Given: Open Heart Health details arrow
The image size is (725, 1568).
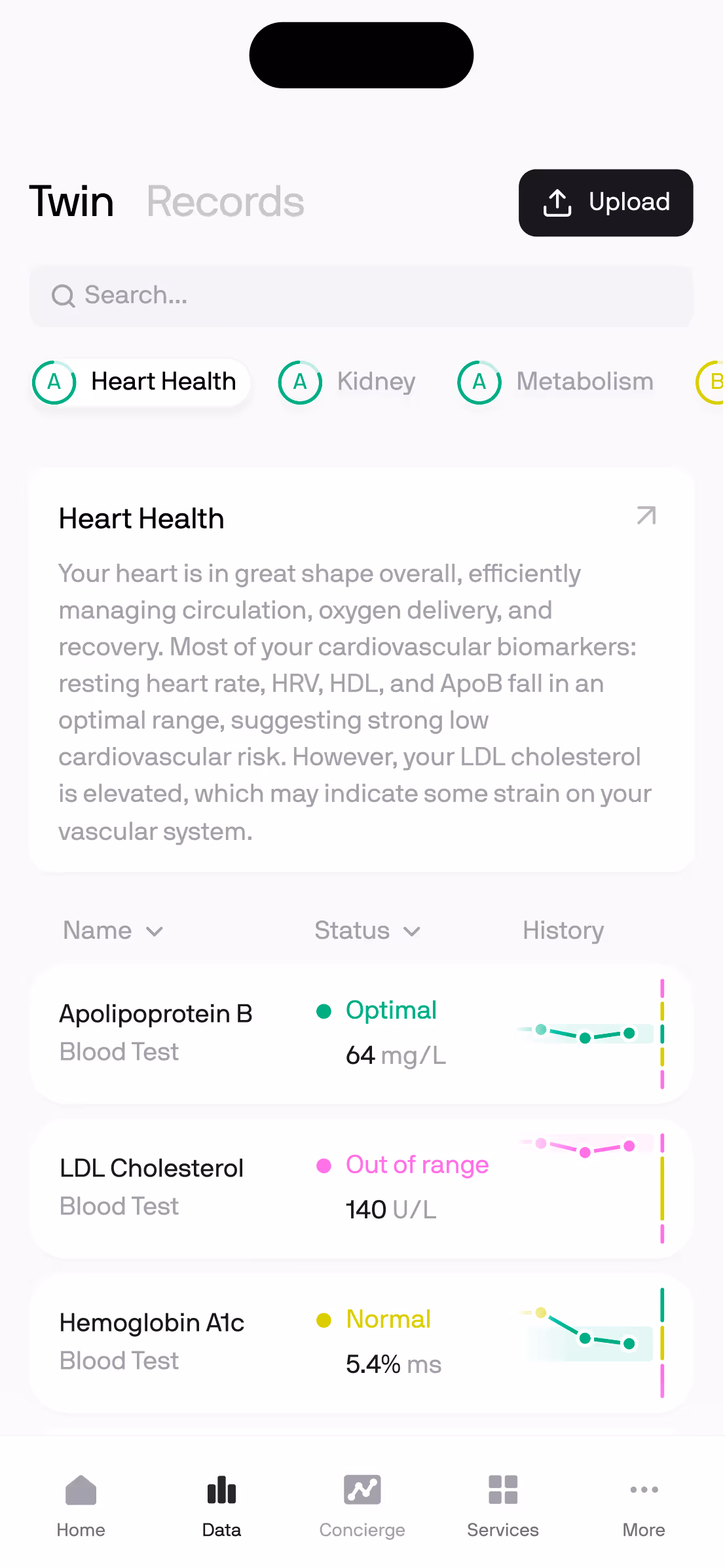Looking at the screenshot, I should click(646, 516).
